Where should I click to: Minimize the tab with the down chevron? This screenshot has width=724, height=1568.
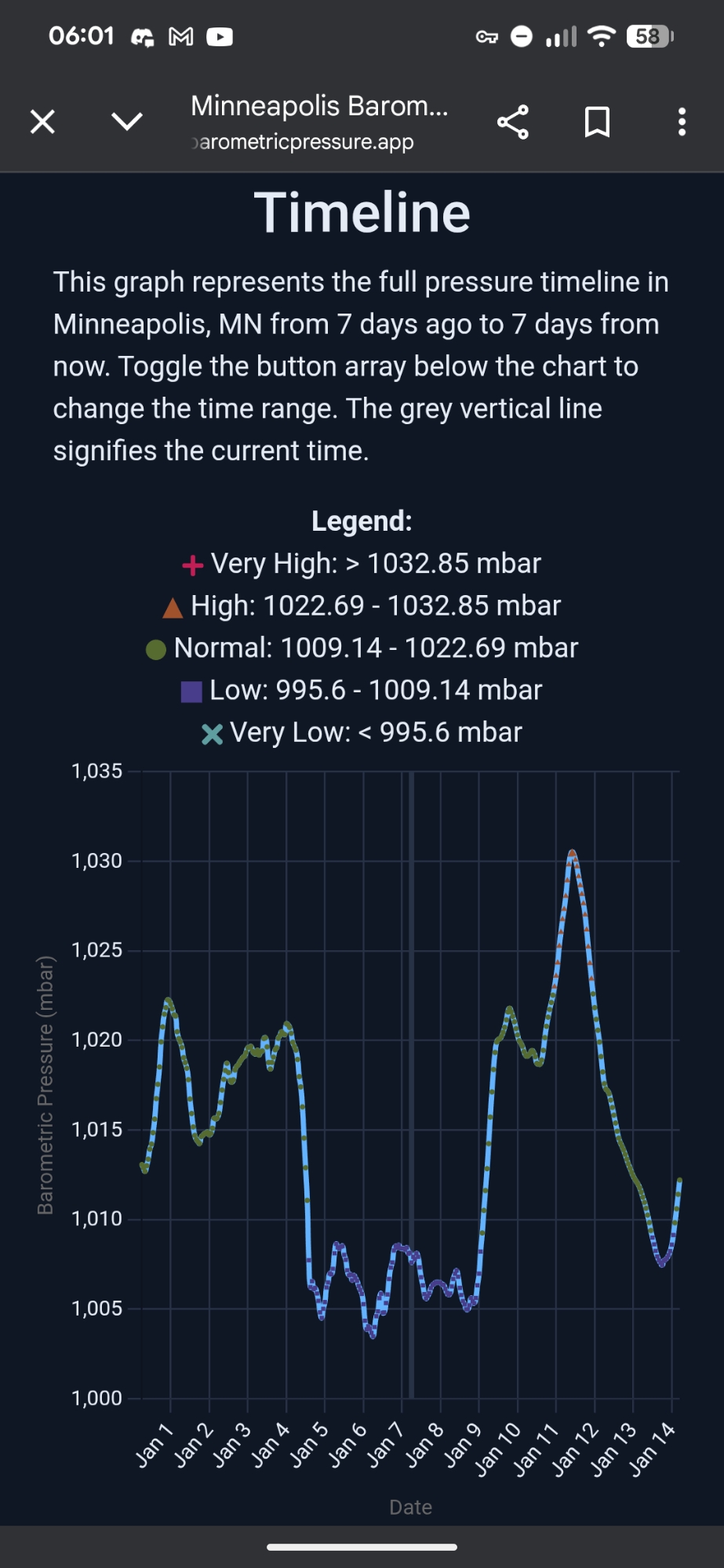pyautogui.click(x=126, y=122)
